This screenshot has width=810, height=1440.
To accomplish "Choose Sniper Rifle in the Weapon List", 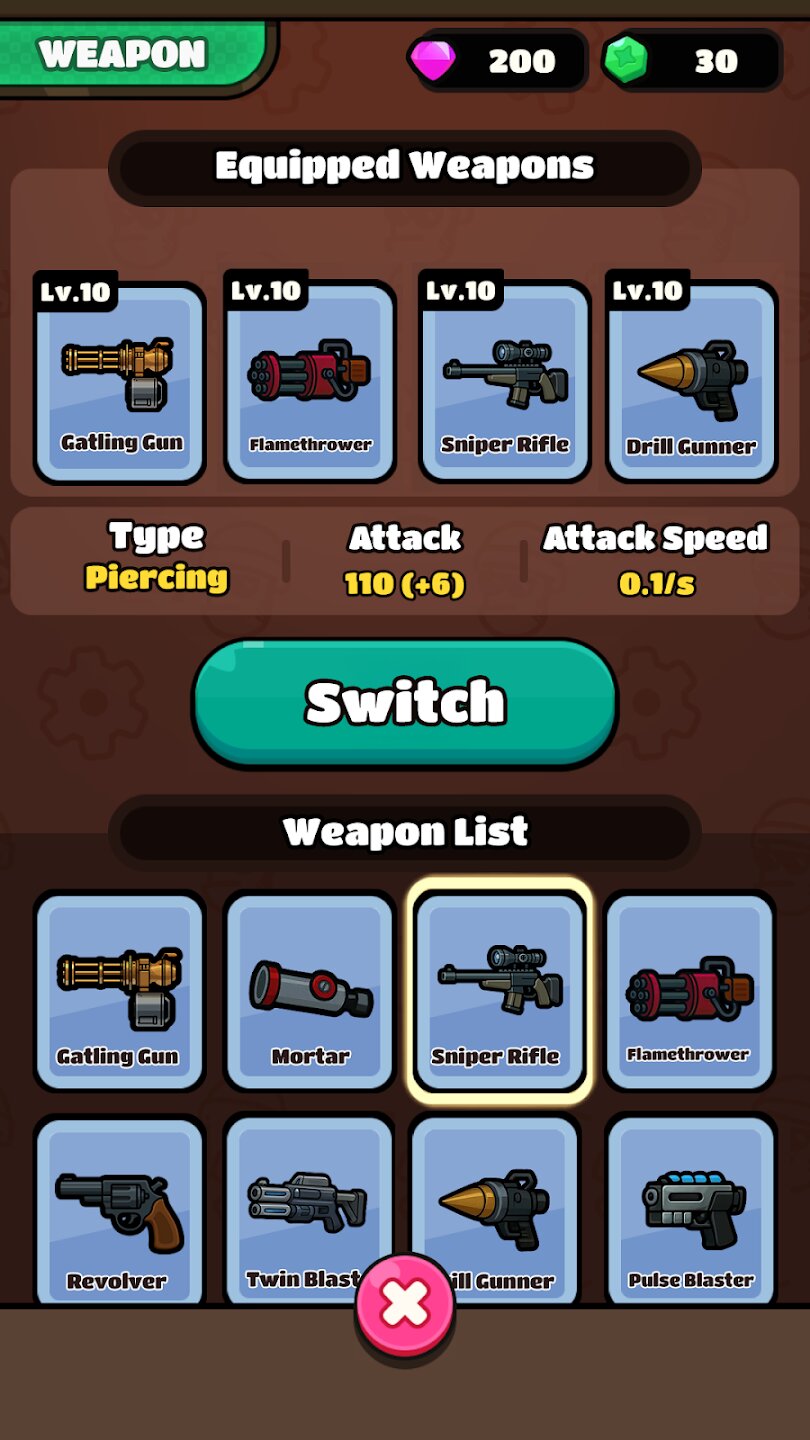I will (x=499, y=990).
